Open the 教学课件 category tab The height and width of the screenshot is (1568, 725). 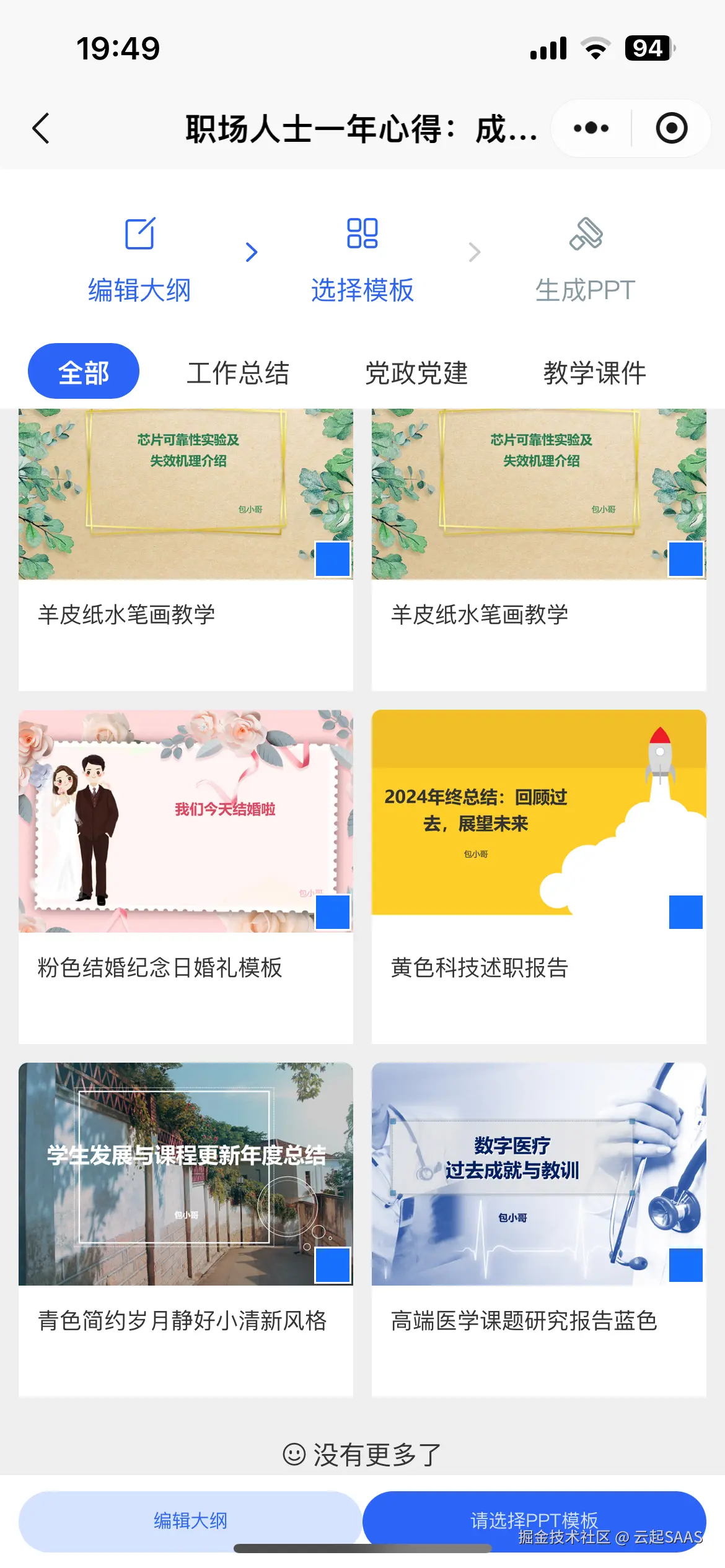[x=594, y=372]
